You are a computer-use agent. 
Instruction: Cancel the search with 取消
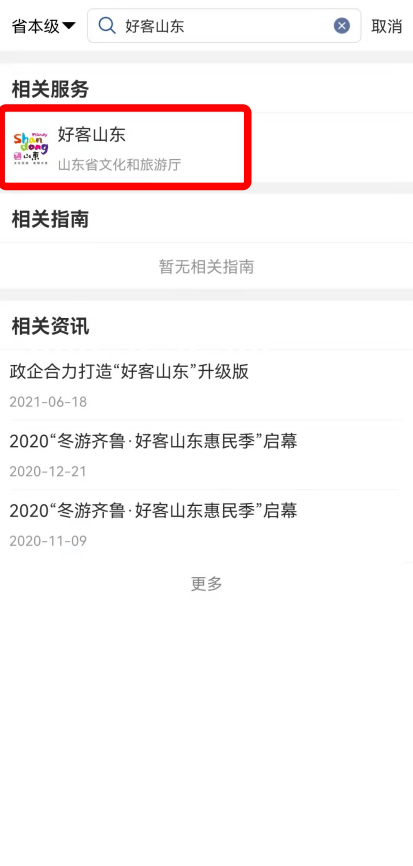(386, 26)
